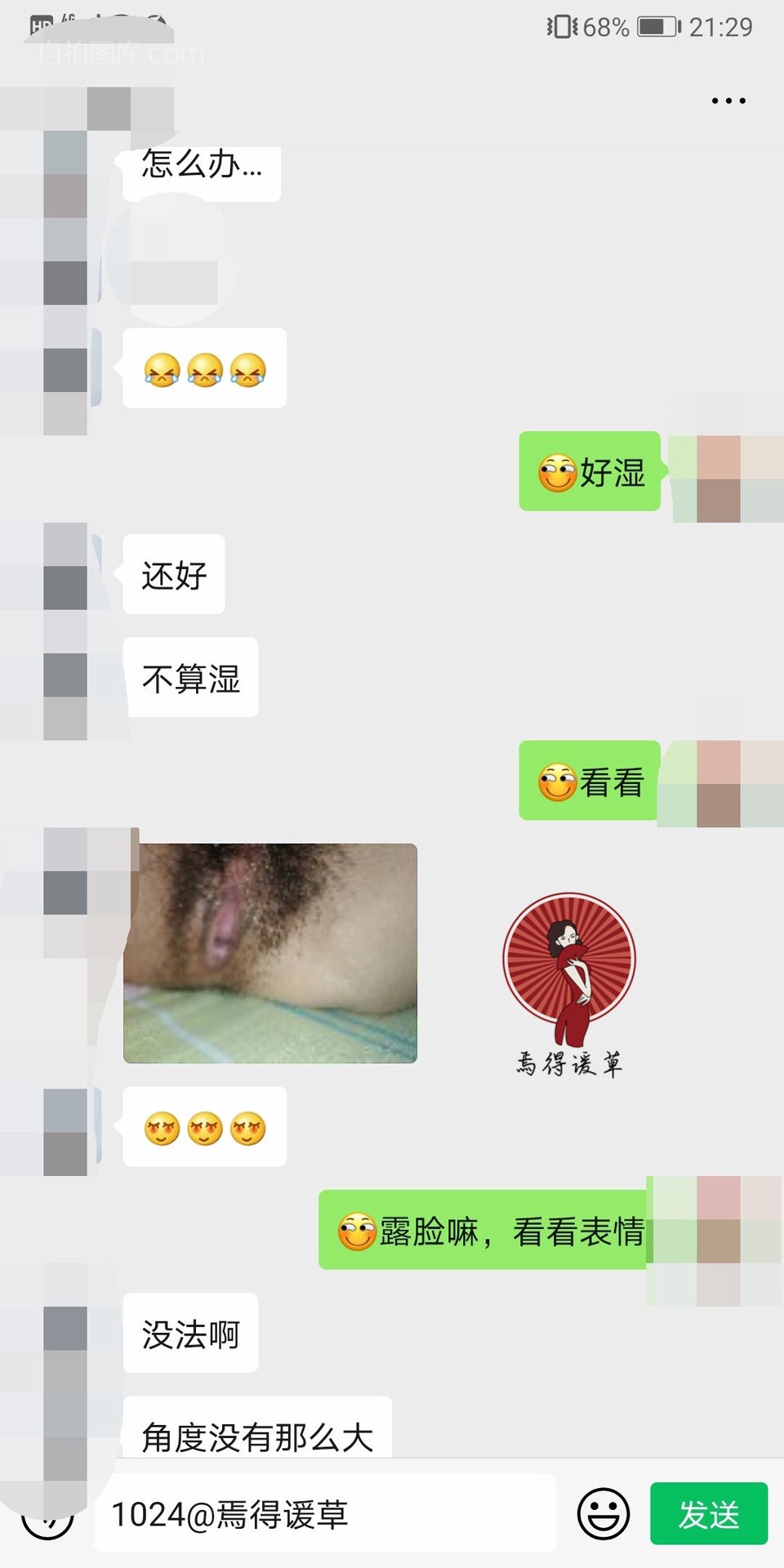Open the emoji picker
Viewport: 784px width, 1568px height.
click(604, 1514)
